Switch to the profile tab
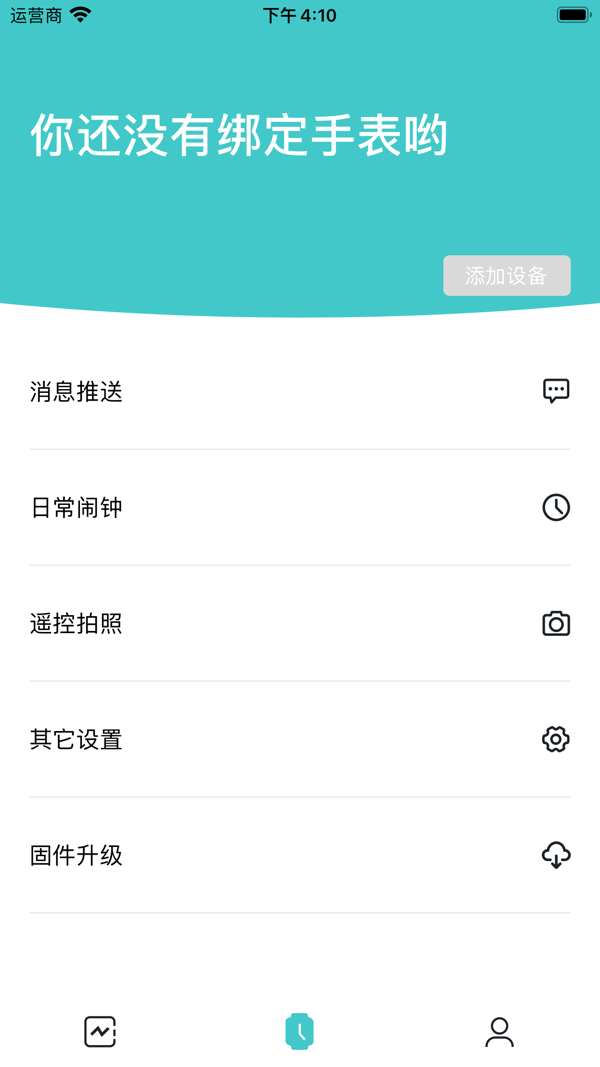 click(499, 1031)
